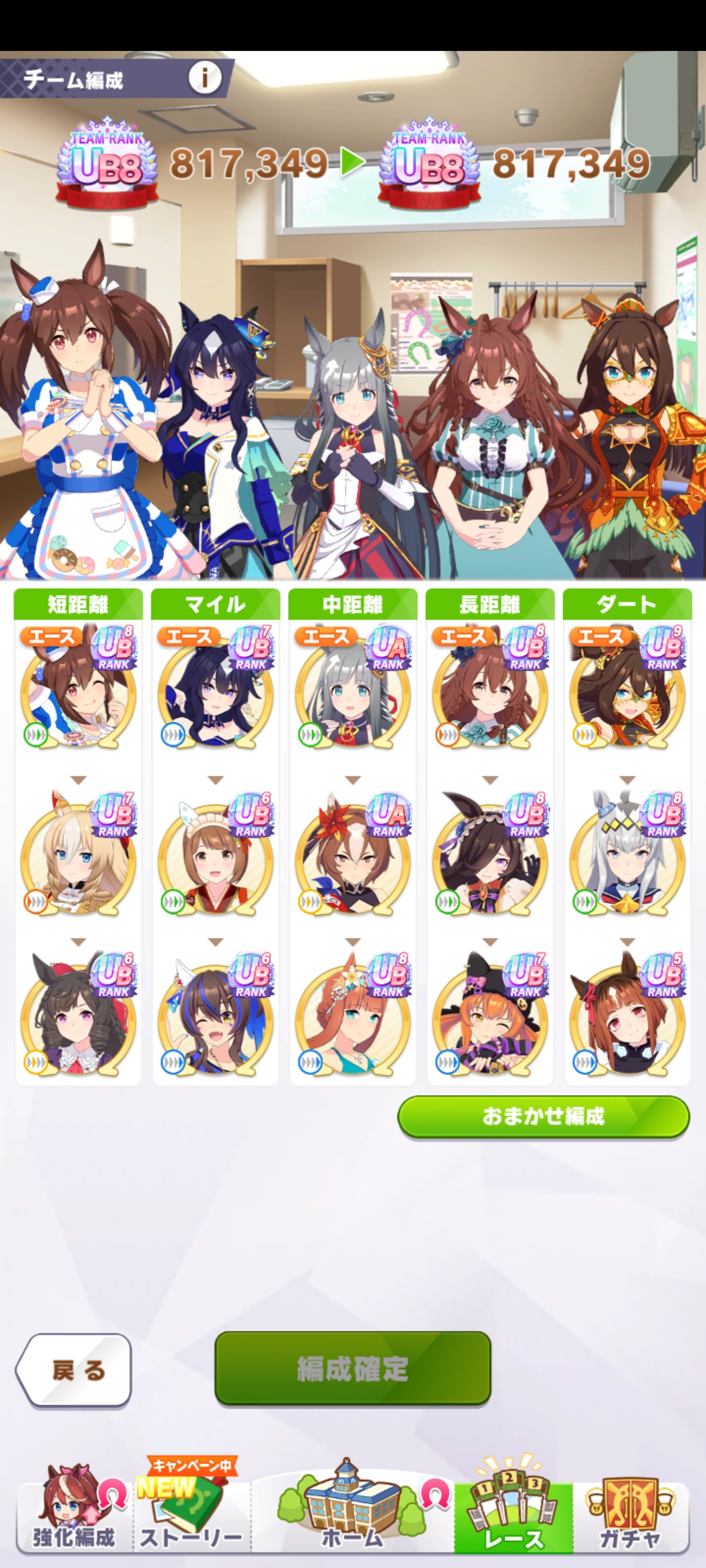Screen dimensions: 706x1568
Task: Choose the 中距離 ace character slot
Action: (x=353, y=691)
